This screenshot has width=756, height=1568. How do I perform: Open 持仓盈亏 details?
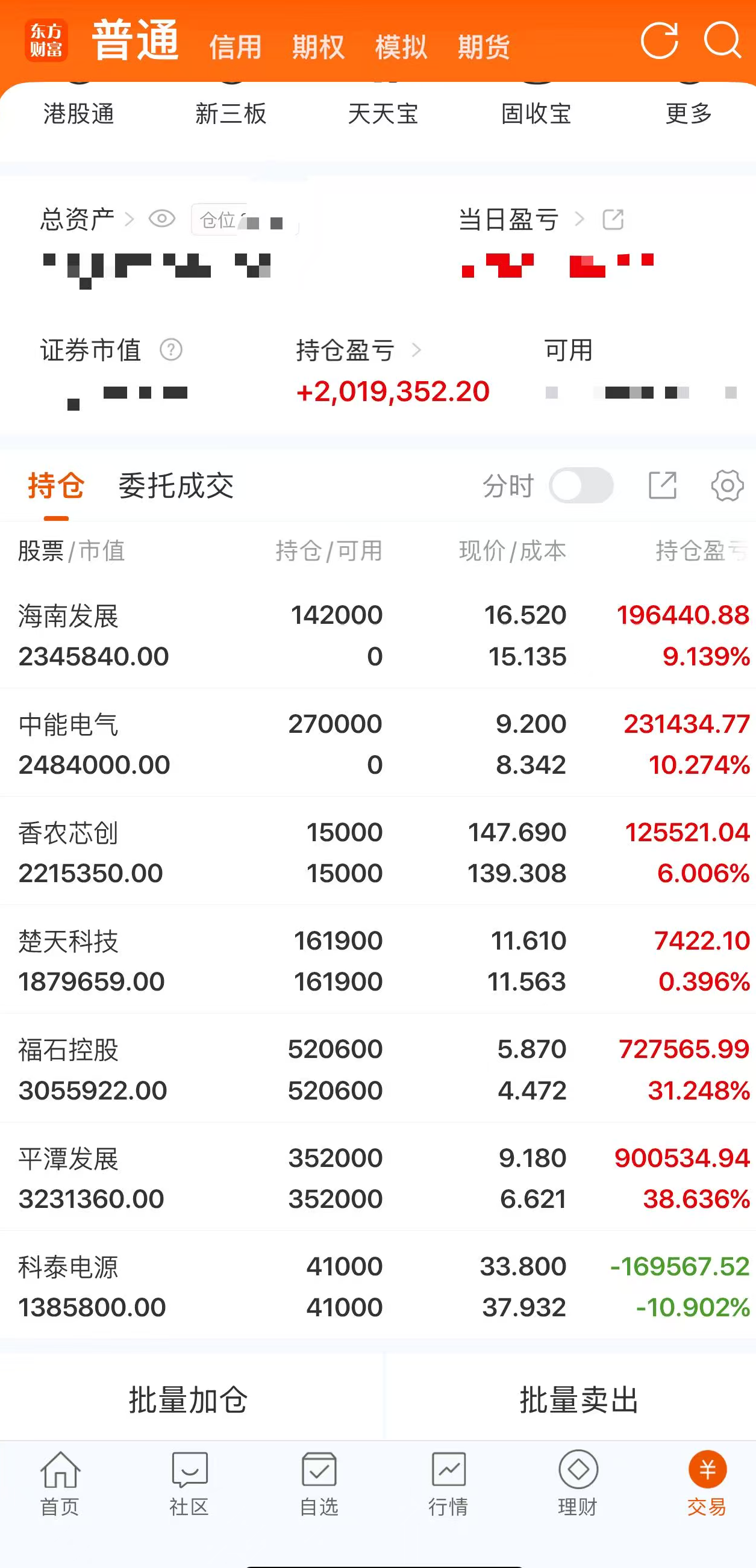point(358,350)
